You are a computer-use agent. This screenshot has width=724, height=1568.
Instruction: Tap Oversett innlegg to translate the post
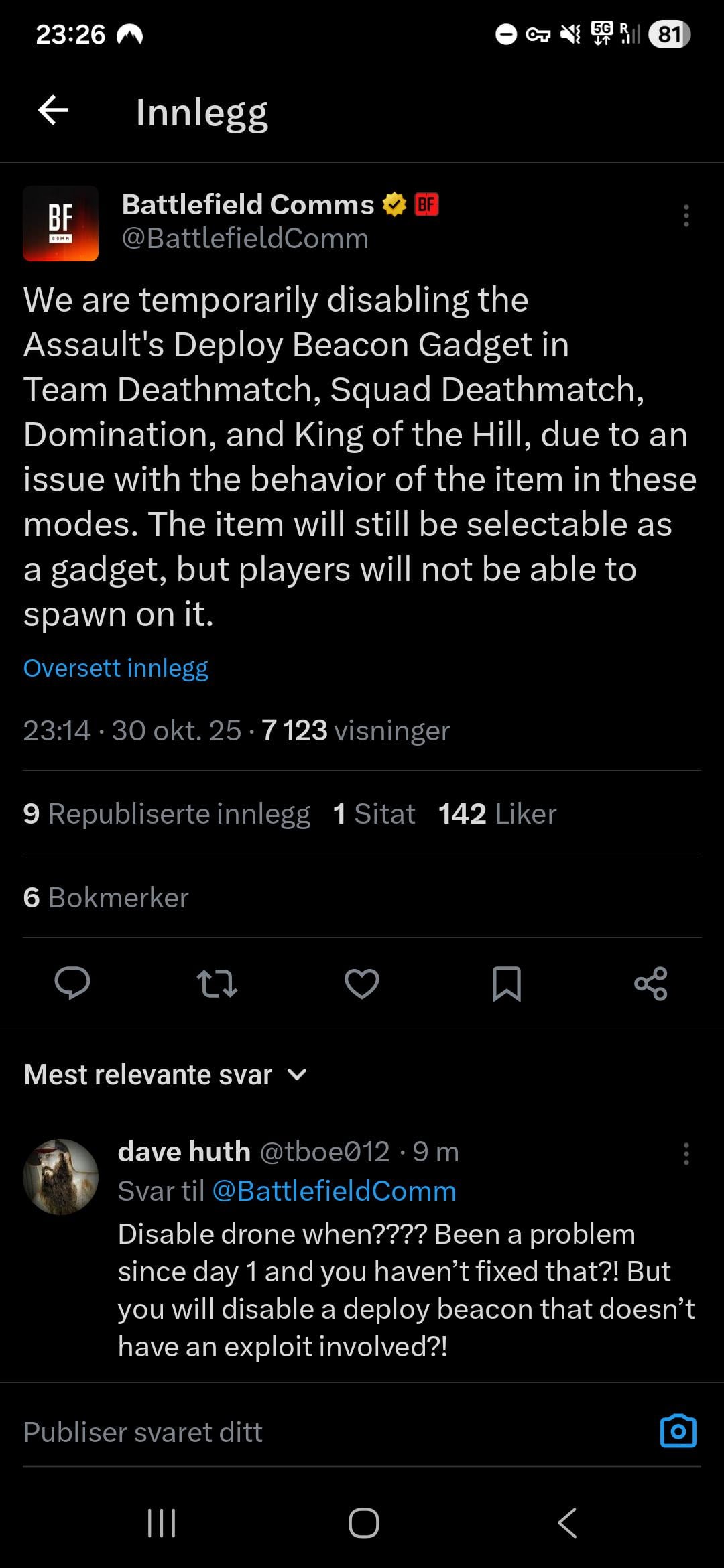[115, 668]
